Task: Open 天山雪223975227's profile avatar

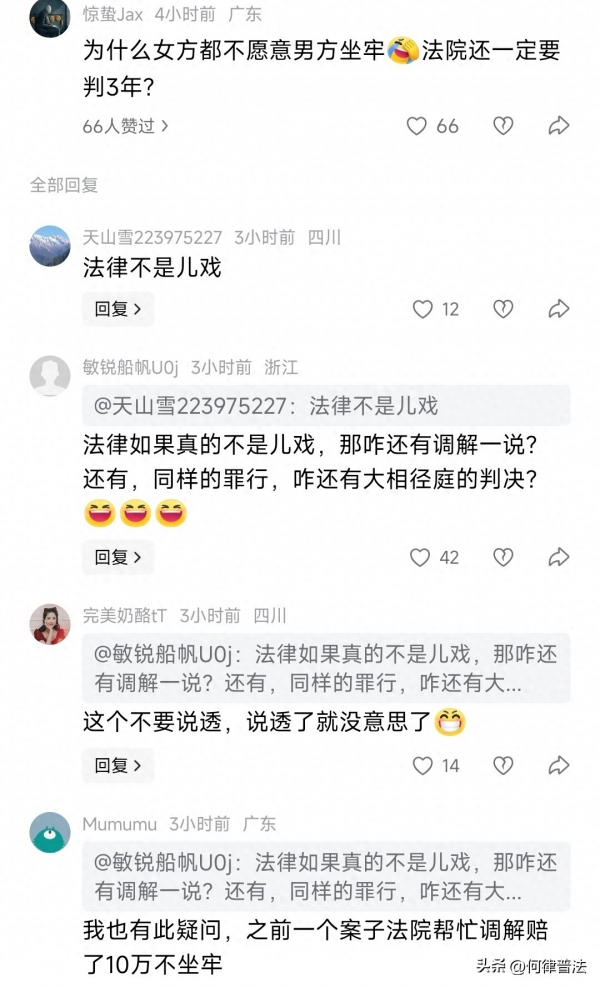Action: tap(50, 246)
